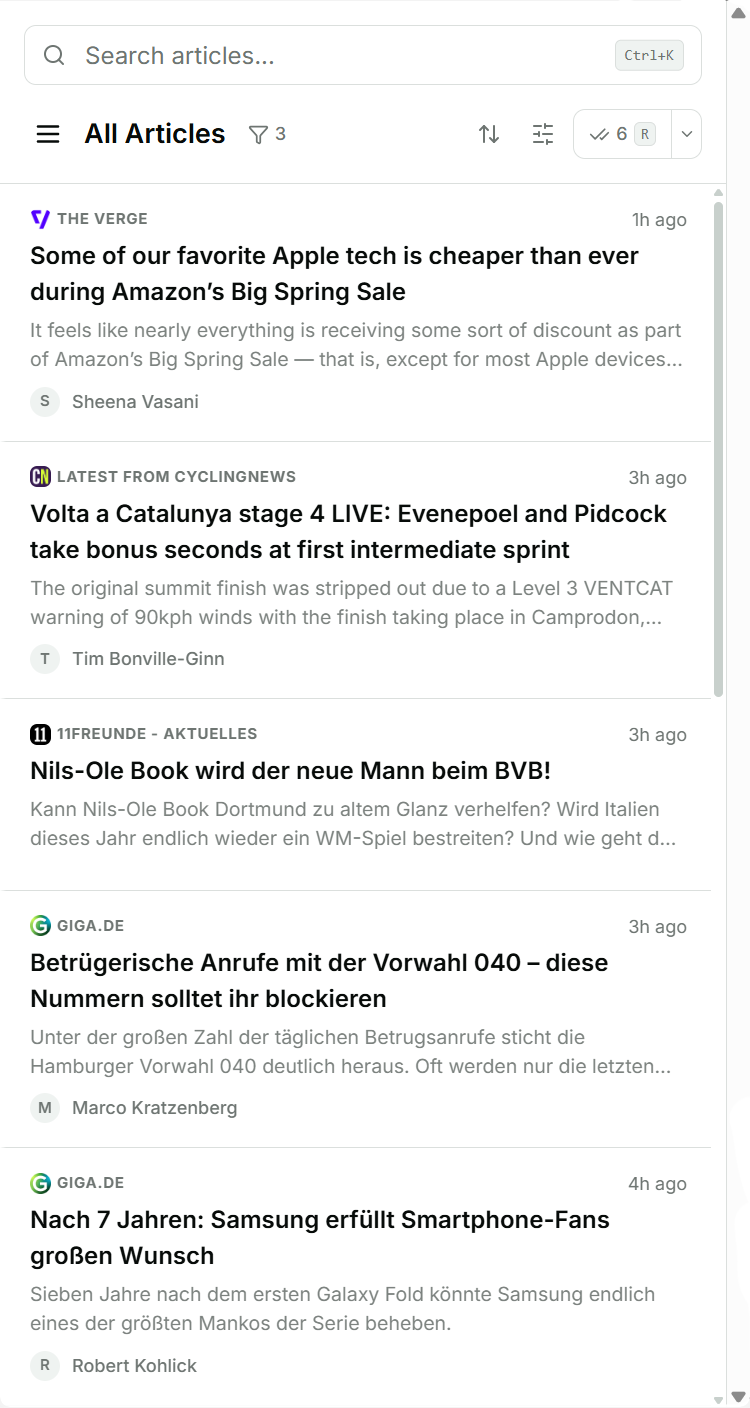Screen dimensions: 750x1408
Task: Open the Volta a Catalunya live article
Action: [348, 531]
